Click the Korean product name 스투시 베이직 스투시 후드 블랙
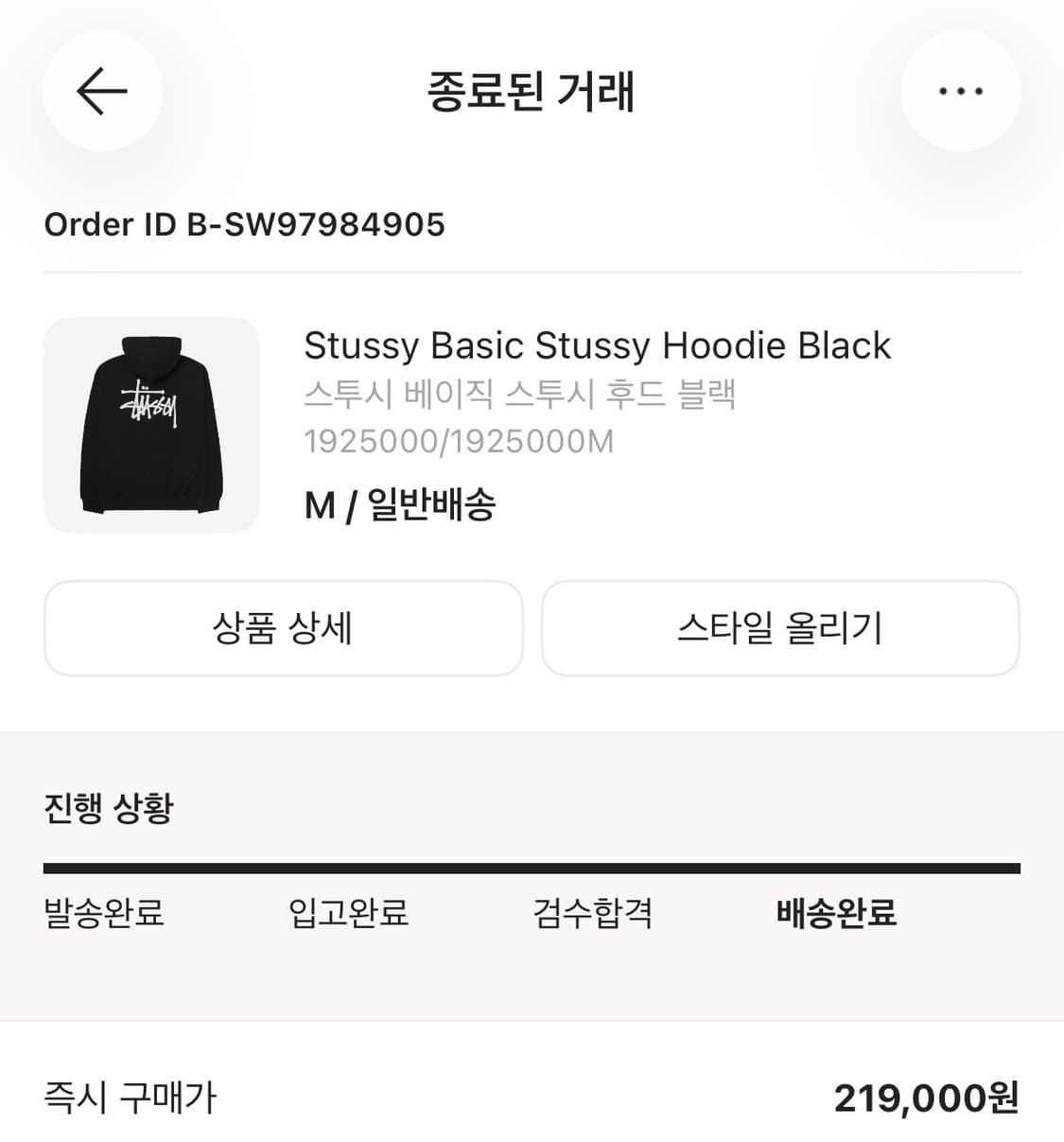Viewport: 1064px width, 1142px height. (x=521, y=395)
